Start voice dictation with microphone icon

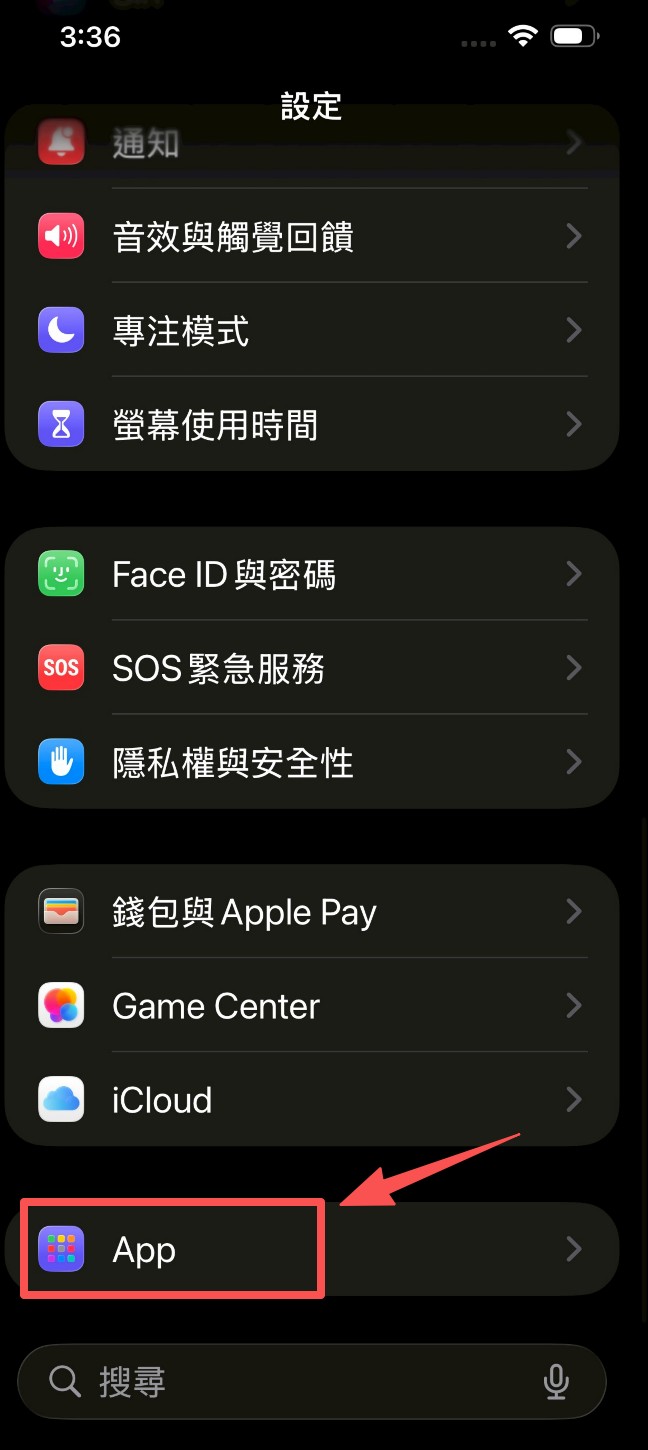click(x=556, y=1382)
